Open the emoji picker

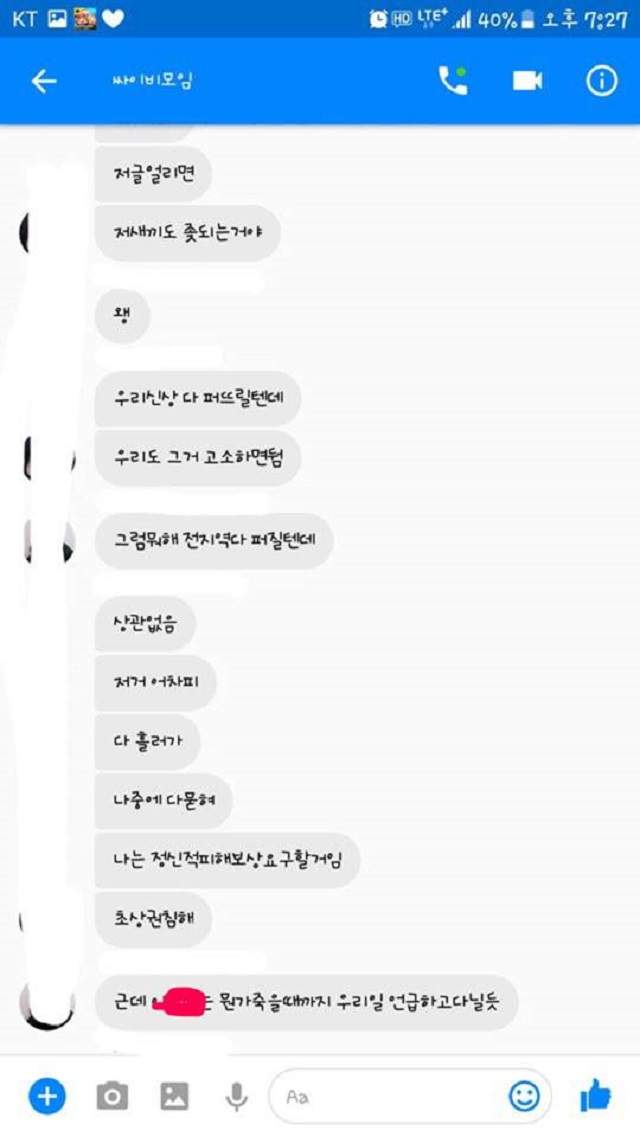523,1096
